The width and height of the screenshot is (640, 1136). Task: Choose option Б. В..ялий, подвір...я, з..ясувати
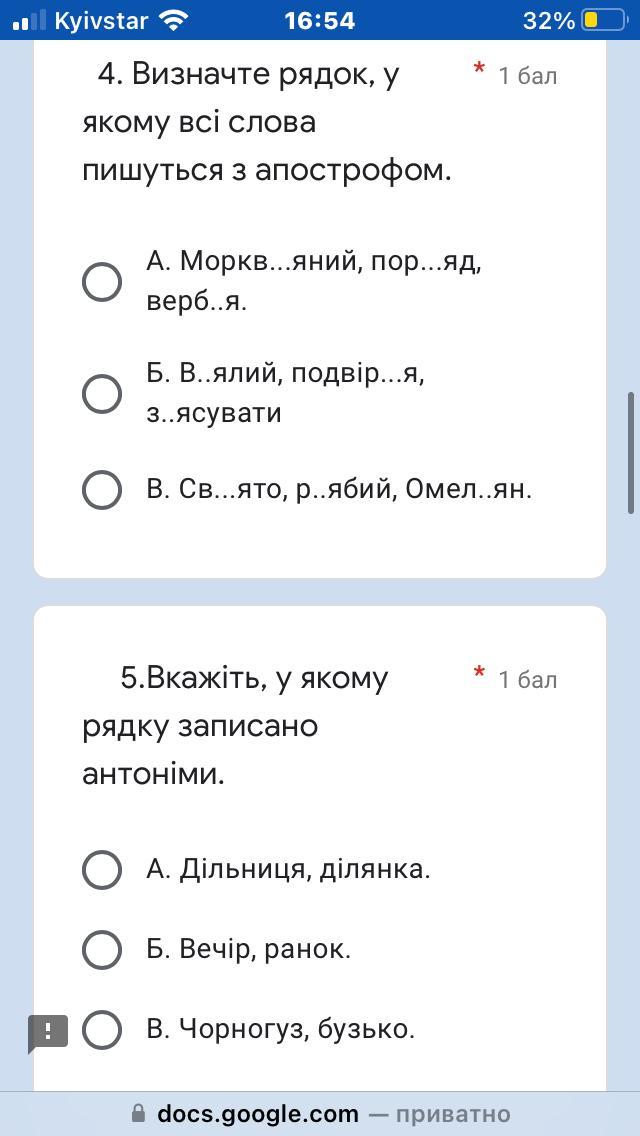pos(101,394)
